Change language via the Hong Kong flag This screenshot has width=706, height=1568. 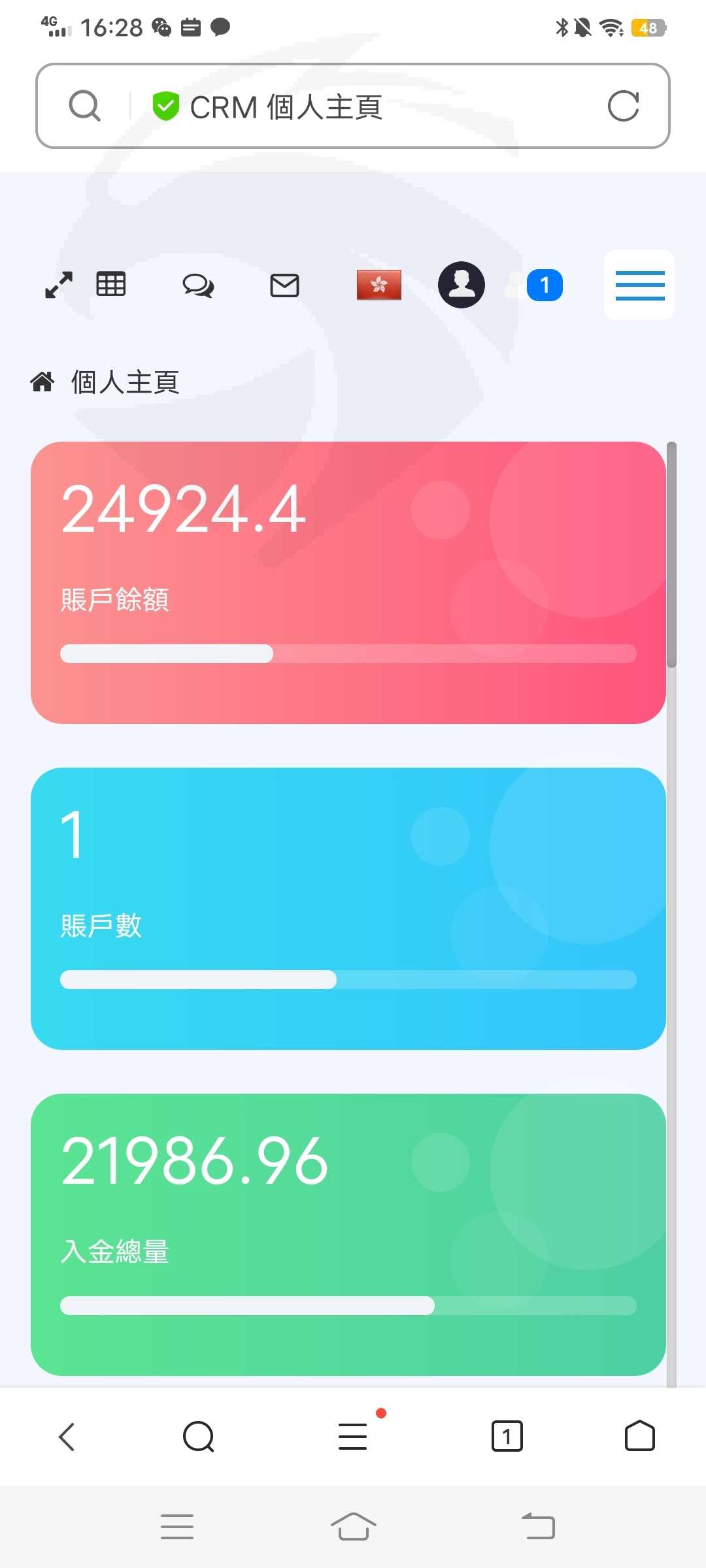[x=379, y=285]
